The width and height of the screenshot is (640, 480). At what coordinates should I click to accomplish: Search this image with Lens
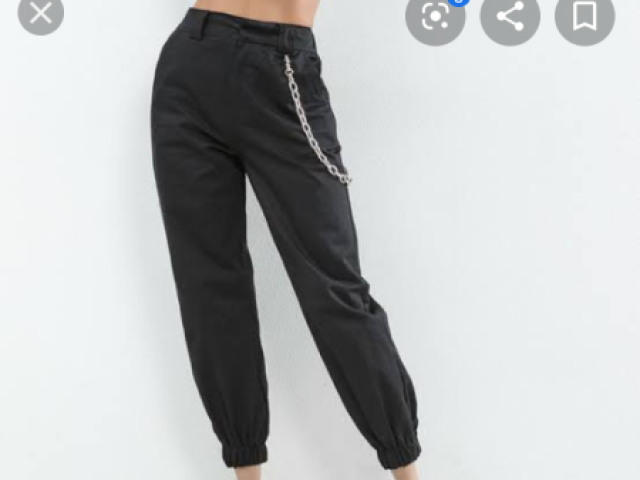[435, 15]
